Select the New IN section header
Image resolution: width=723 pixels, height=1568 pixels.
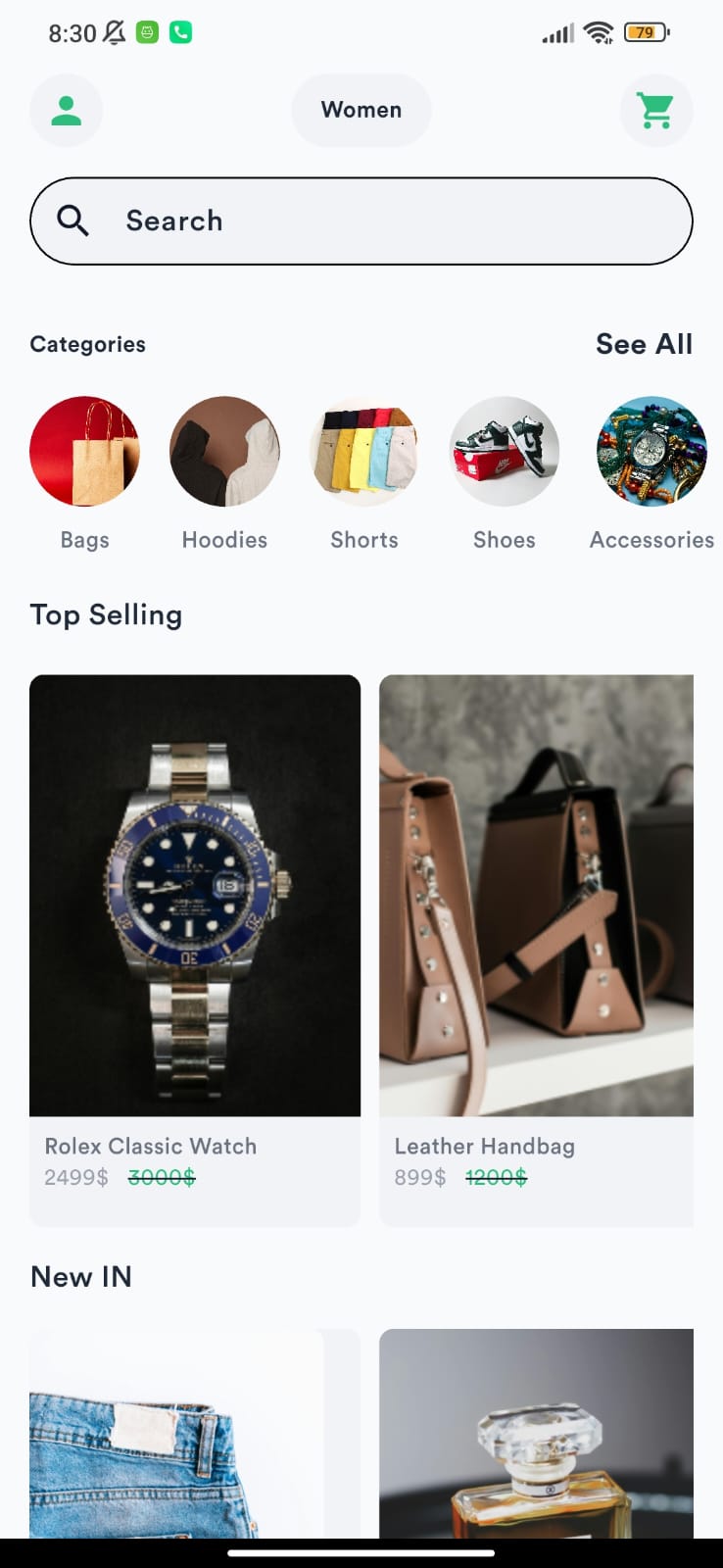pos(81,1277)
